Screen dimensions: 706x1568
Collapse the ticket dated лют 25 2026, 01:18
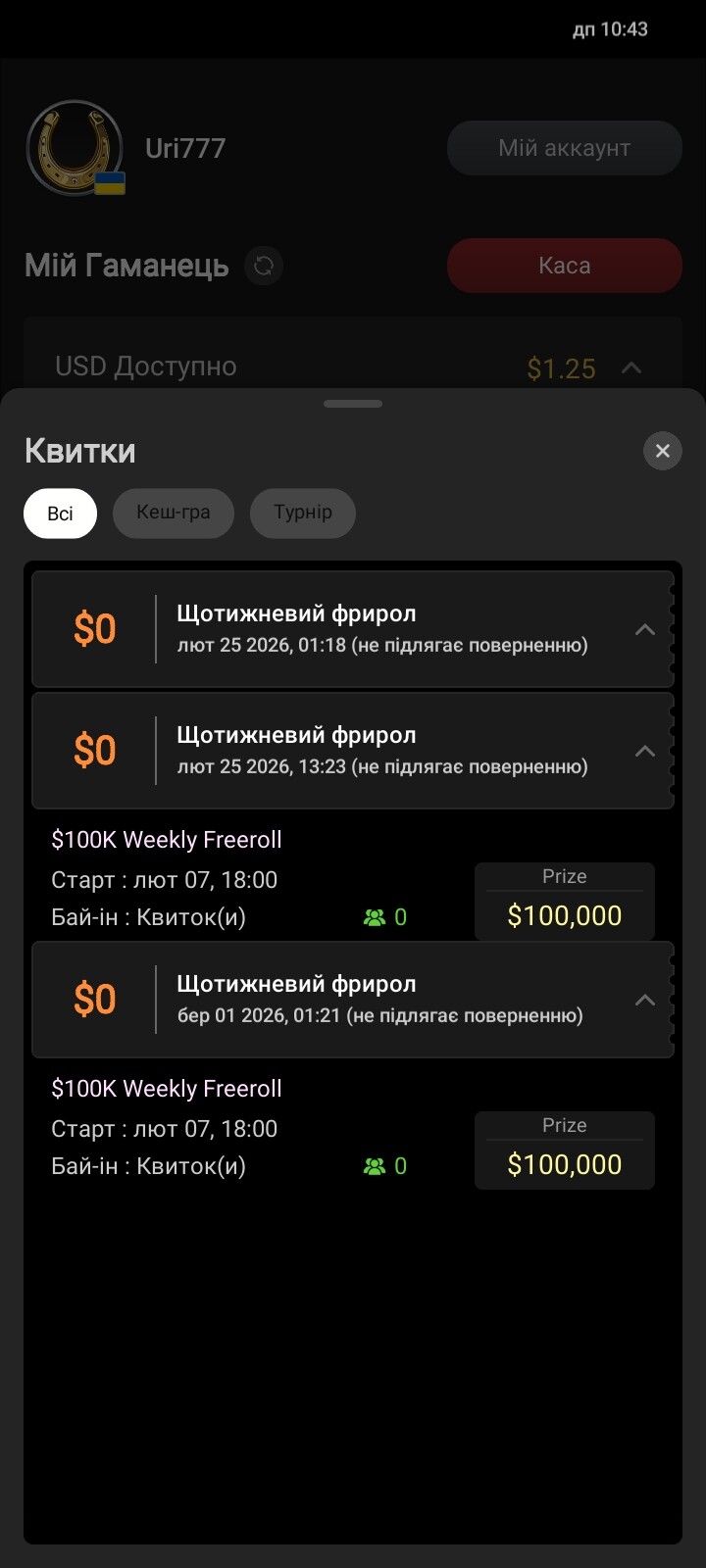pos(644,629)
